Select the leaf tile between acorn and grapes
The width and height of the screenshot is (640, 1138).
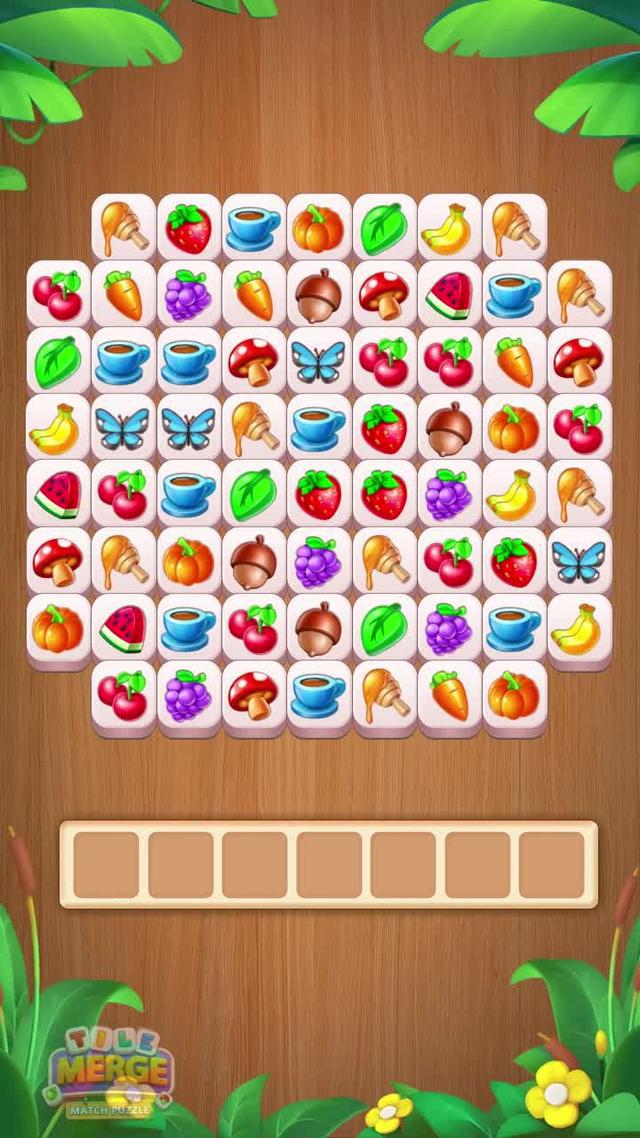click(x=383, y=627)
